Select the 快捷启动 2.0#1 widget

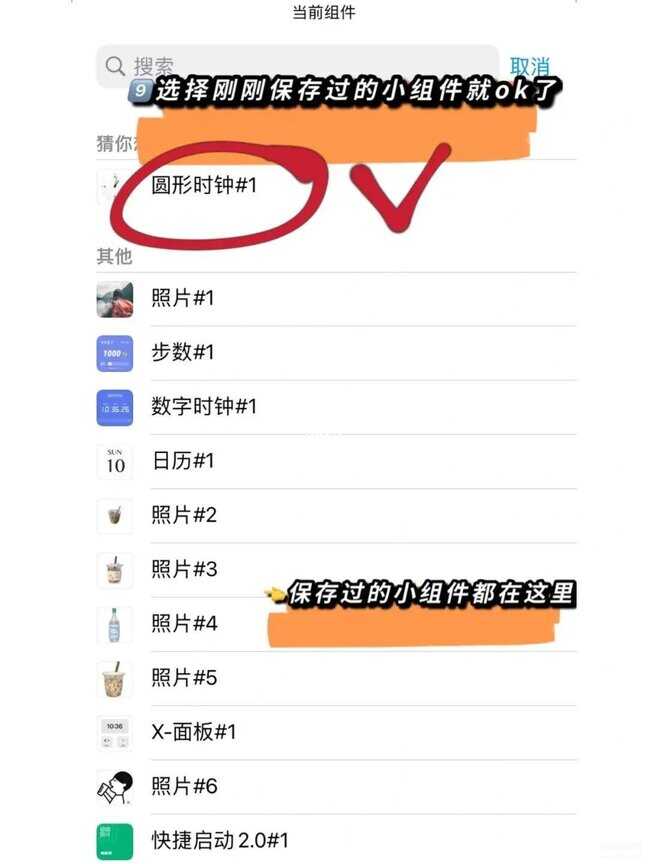pyautogui.click(x=220, y=841)
